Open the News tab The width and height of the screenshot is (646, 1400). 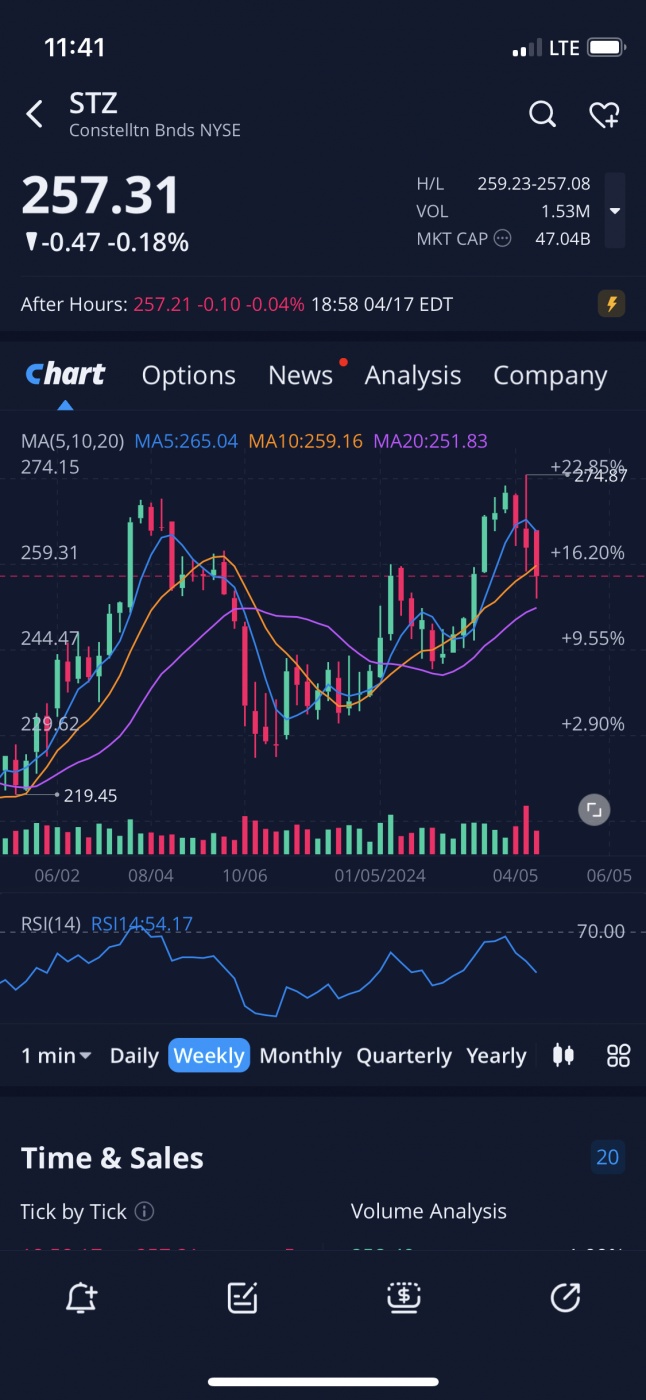click(x=300, y=375)
